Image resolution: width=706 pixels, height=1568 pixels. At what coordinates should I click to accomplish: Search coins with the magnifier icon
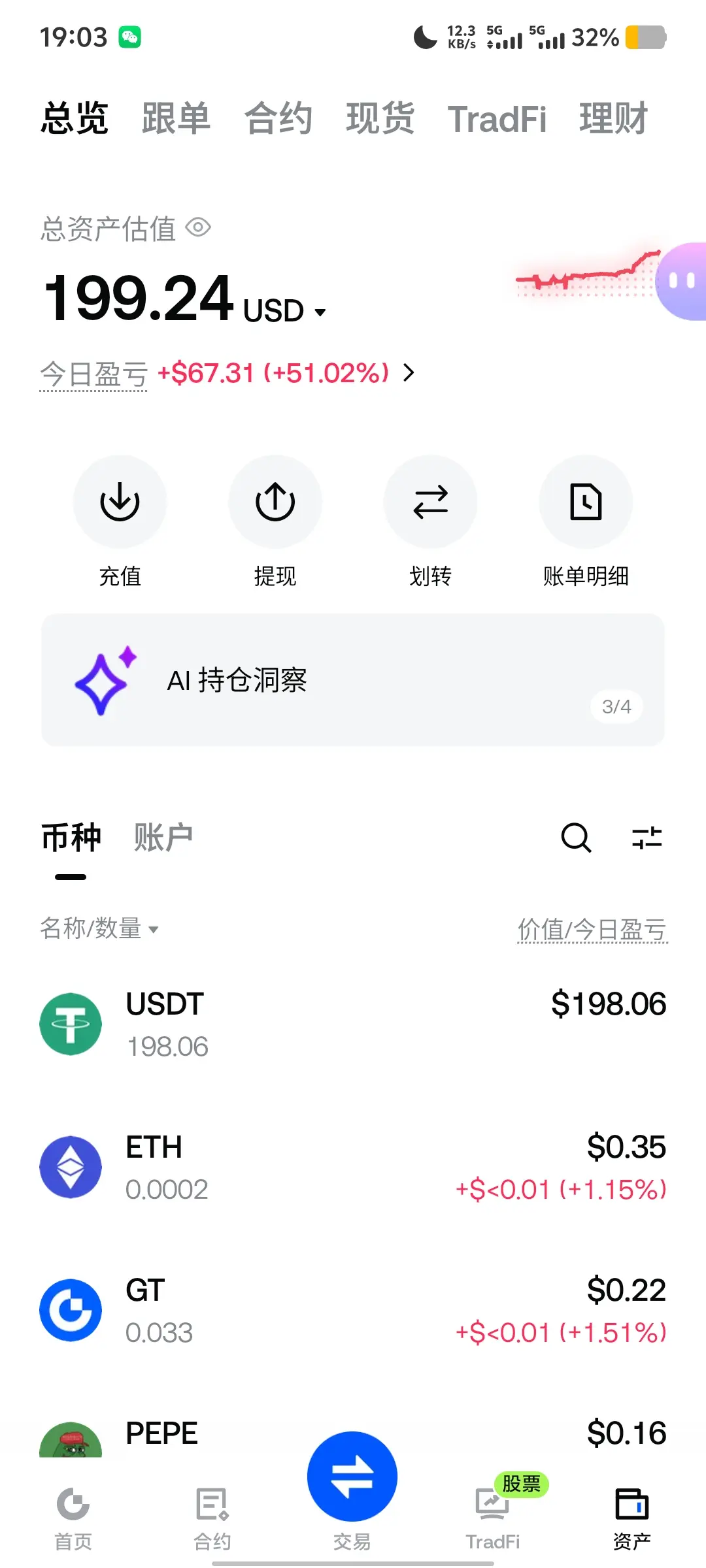576,838
